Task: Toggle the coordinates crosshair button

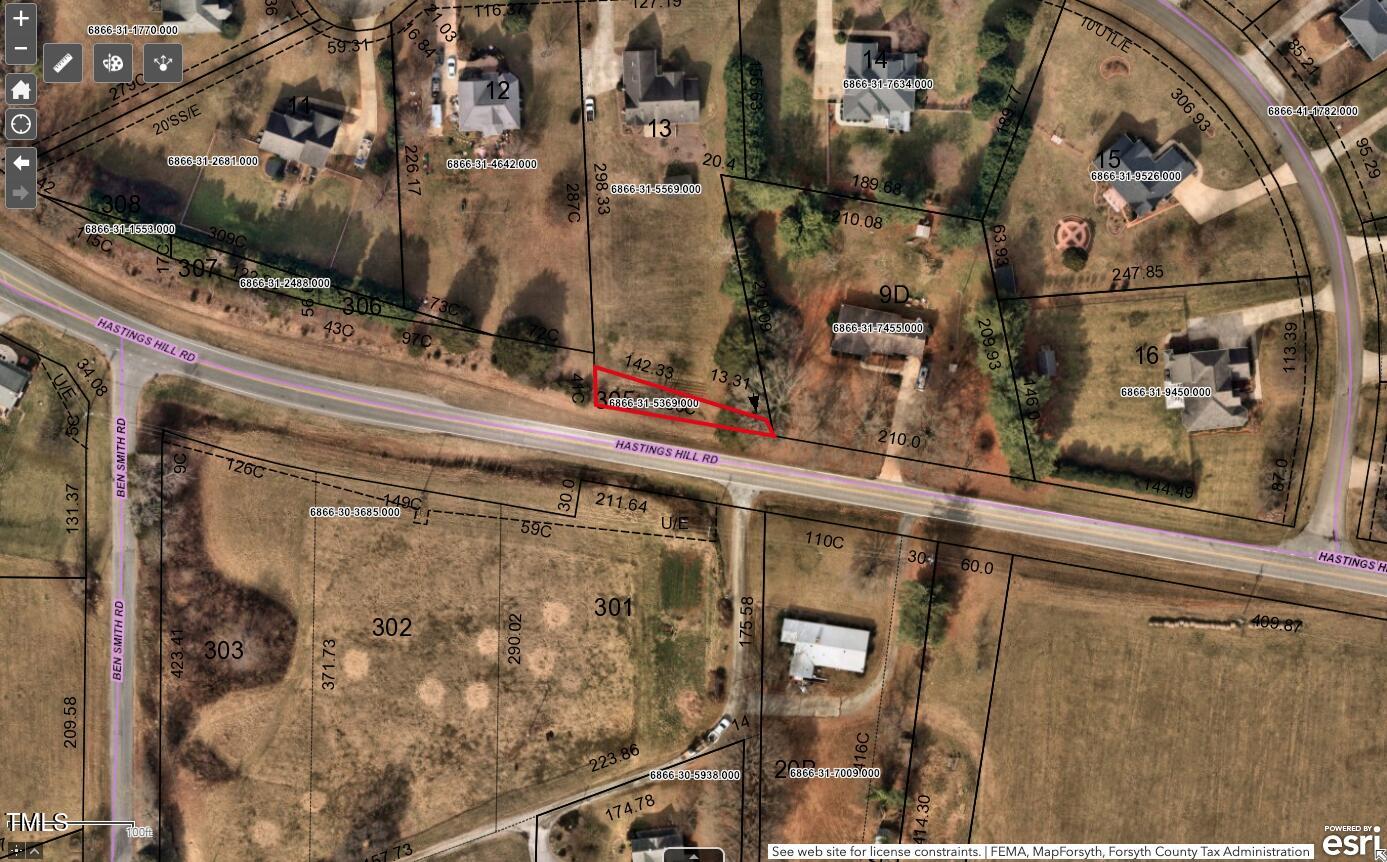Action: pos(16,850)
